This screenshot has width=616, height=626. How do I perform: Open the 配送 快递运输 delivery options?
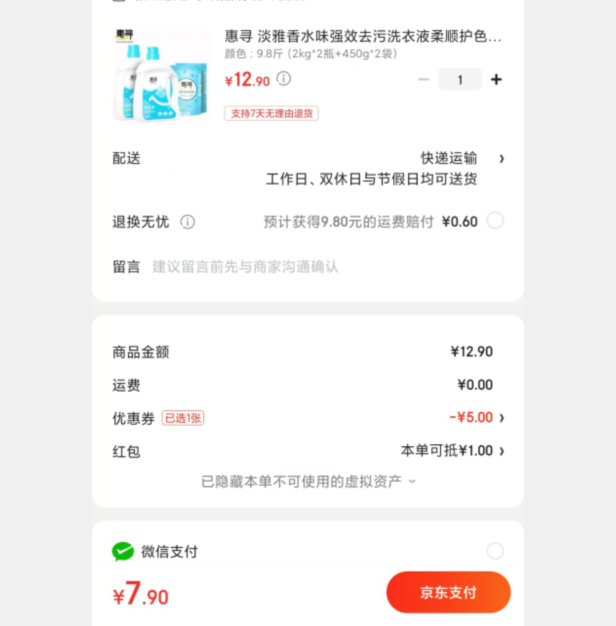463,158
